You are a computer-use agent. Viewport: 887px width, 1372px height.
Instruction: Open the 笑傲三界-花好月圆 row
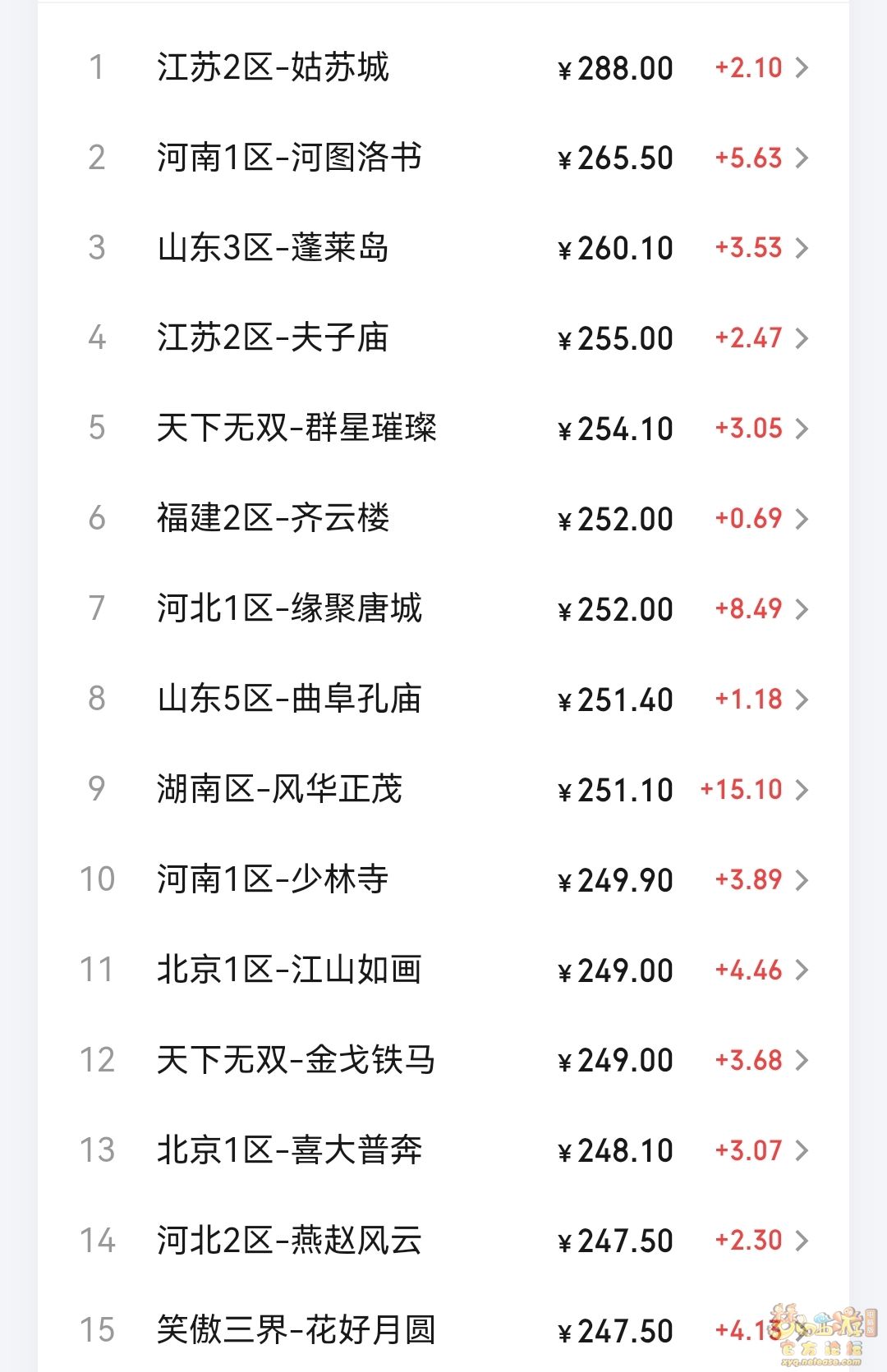pos(443,1330)
